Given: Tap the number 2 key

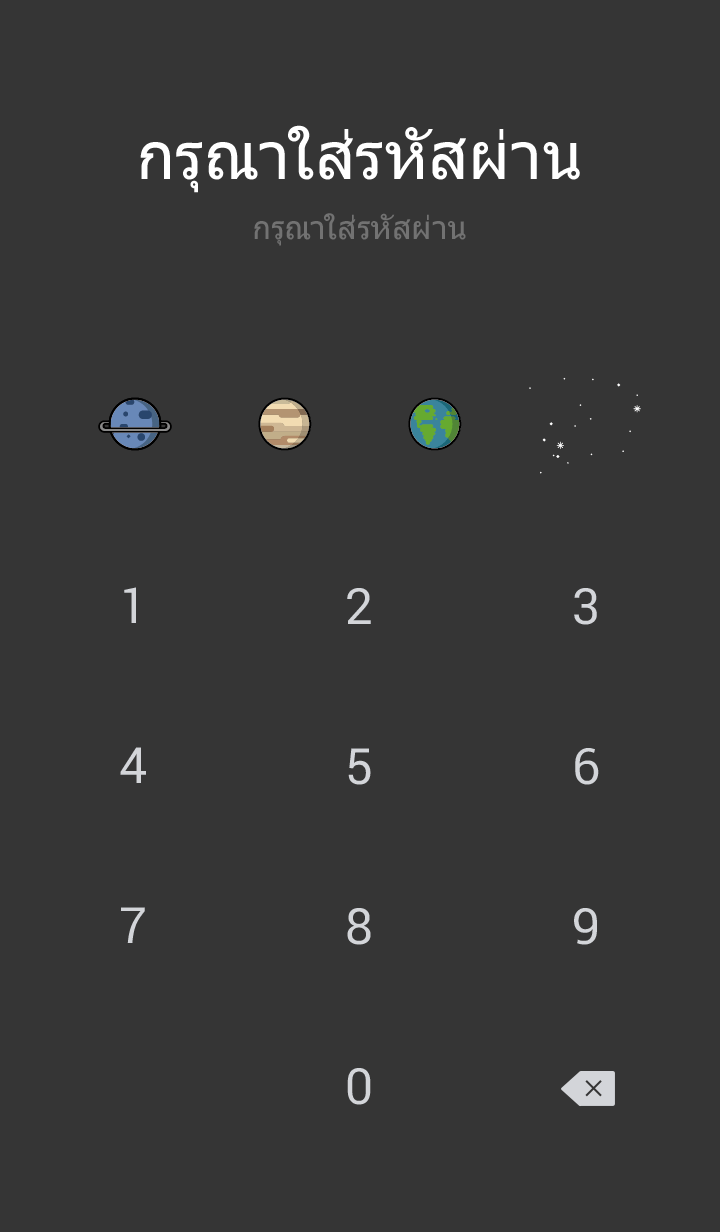Looking at the screenshot, I should (x=359, y=607).
